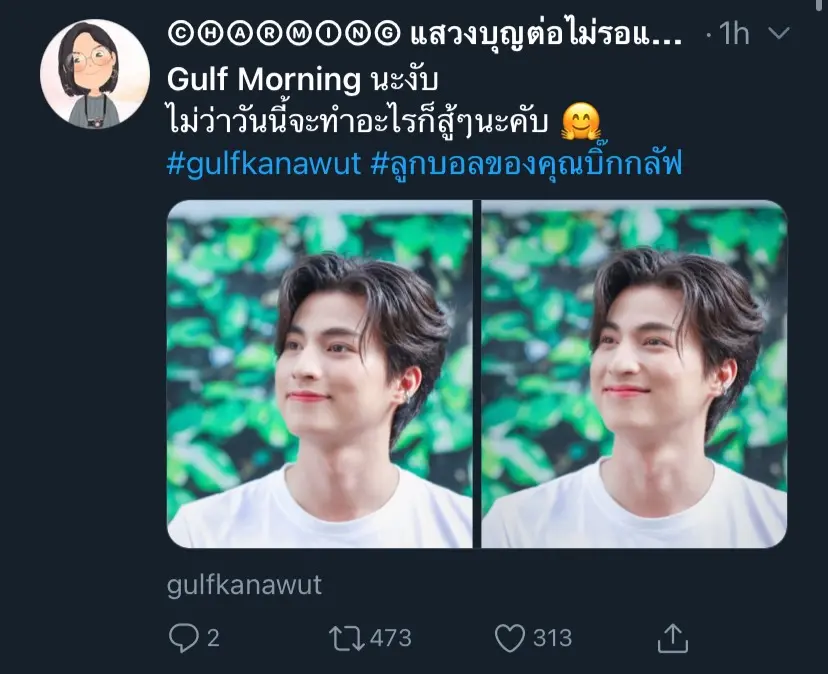This screenshot has width=828, height=674.
Task: Open the #gulfkanawut hashtag link
Action: click(x=263, y=164)
